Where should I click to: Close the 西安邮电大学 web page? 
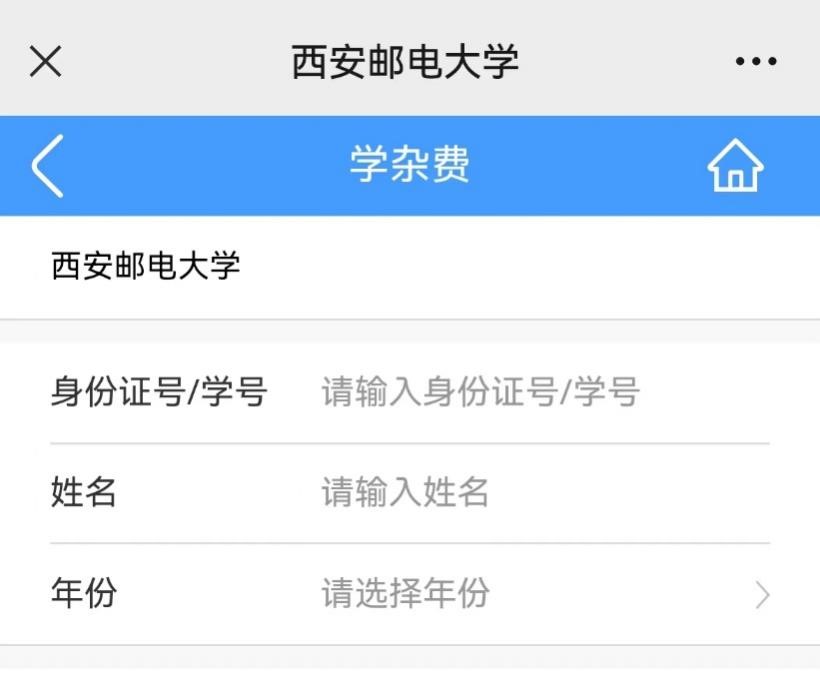[46, 62]
